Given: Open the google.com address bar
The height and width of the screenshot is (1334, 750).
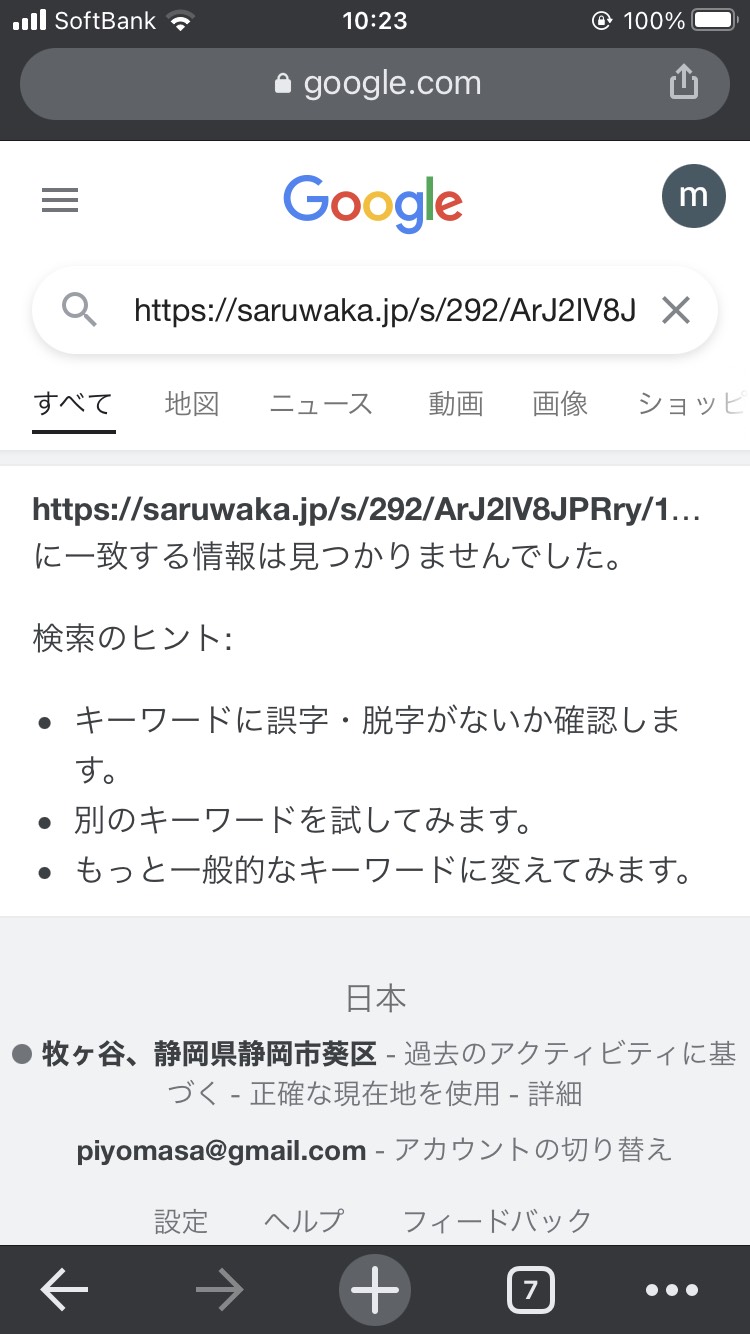Looking at the screenshot, I should (375, 84).
